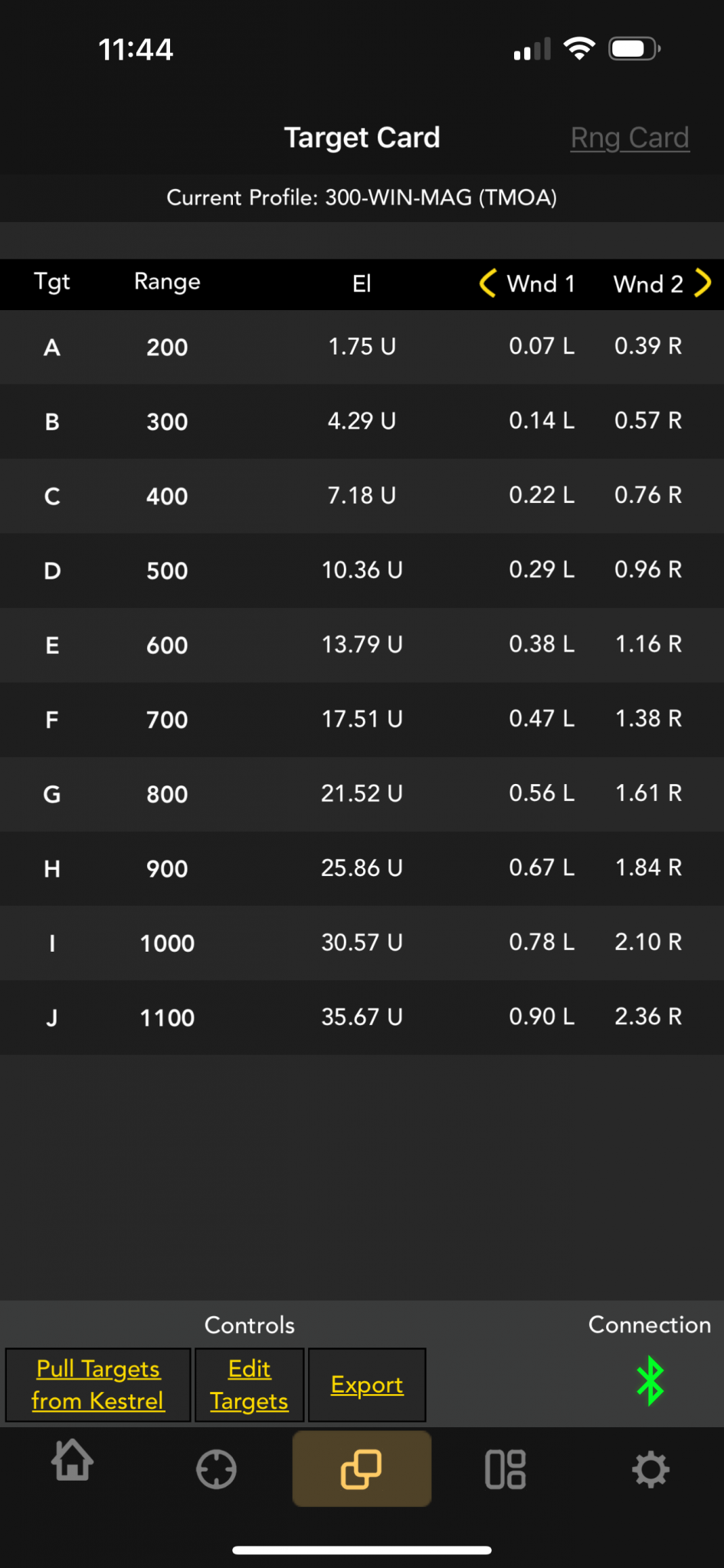Show next wind columns with right chevron
This screenshot has height=1568, width=724.
coord(703,283)
